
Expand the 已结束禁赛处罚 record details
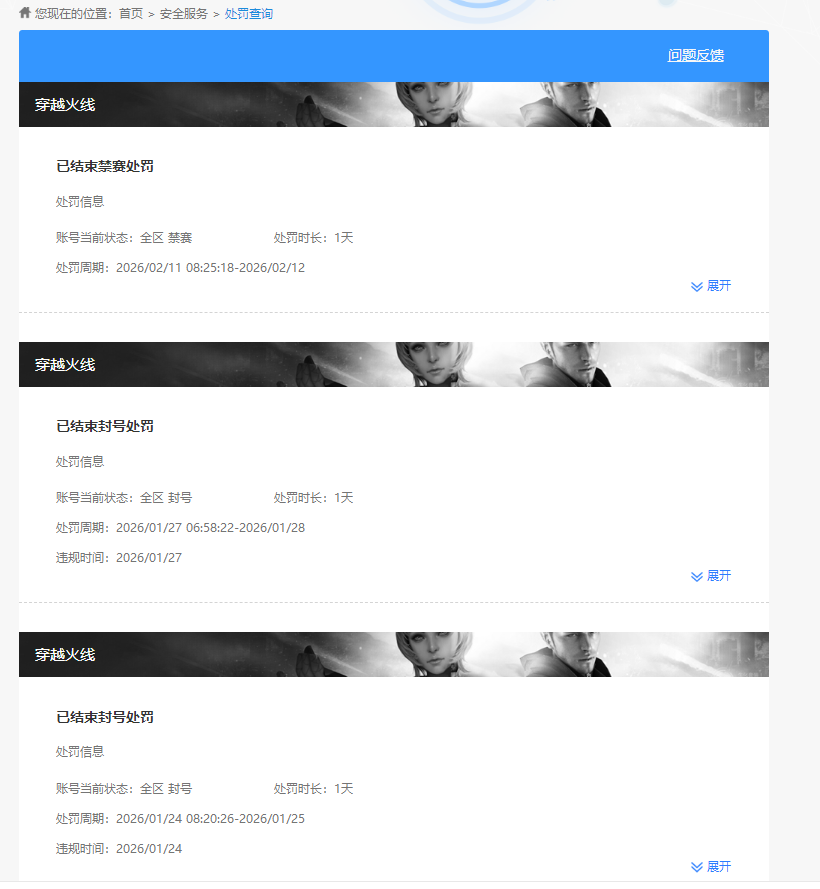pyautogui.click(x=711, y=286)
